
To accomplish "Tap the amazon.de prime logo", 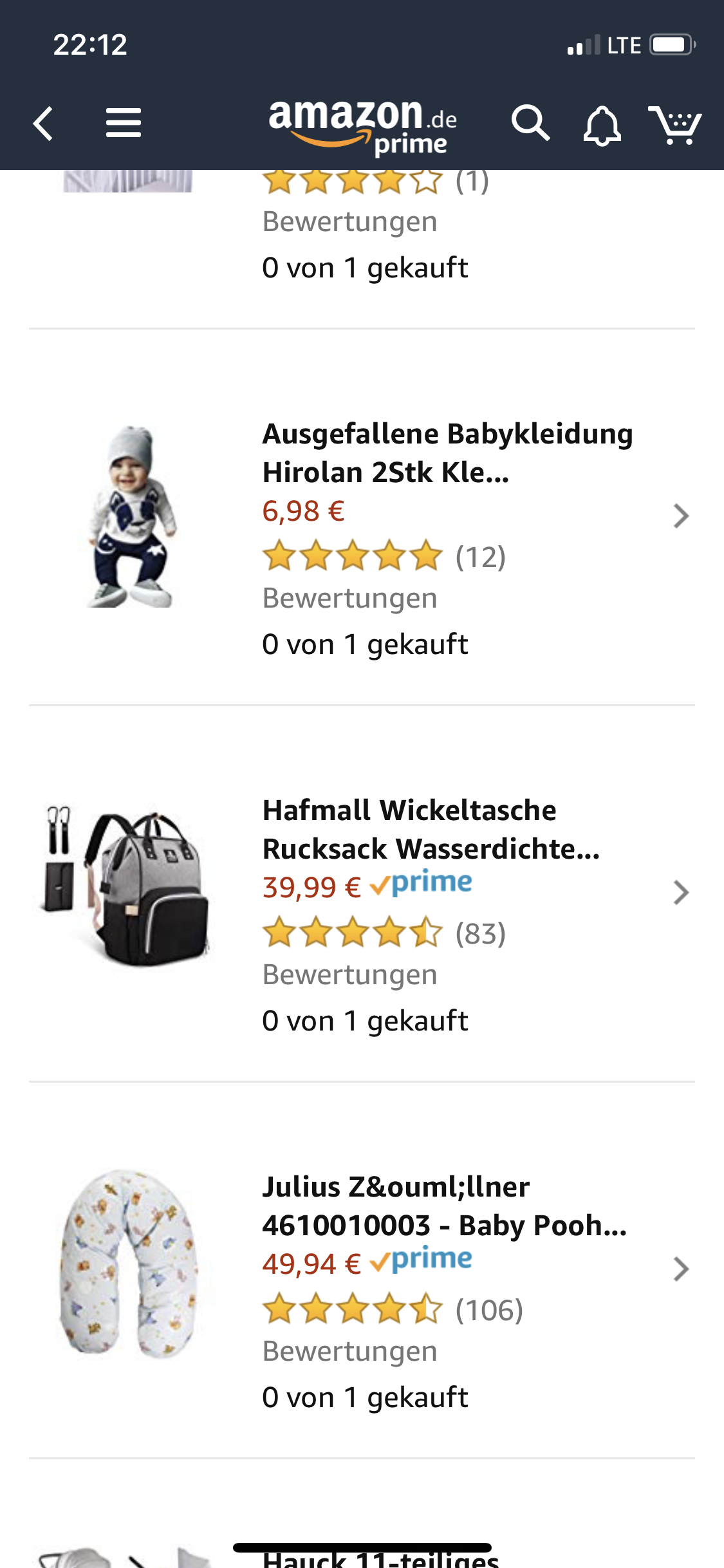I will [363, 128].
